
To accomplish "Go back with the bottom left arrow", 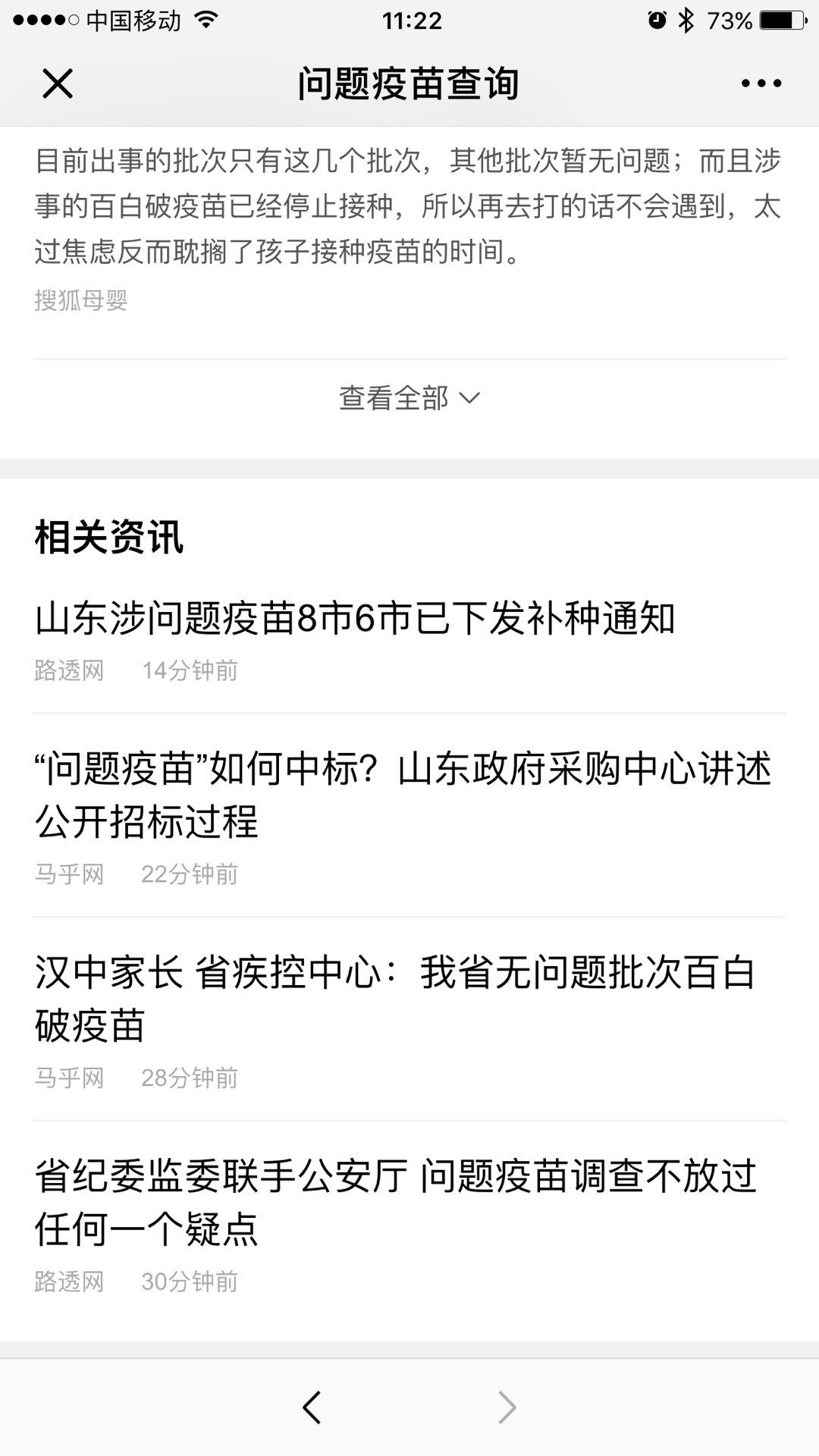I will (x=312, y=1408).
